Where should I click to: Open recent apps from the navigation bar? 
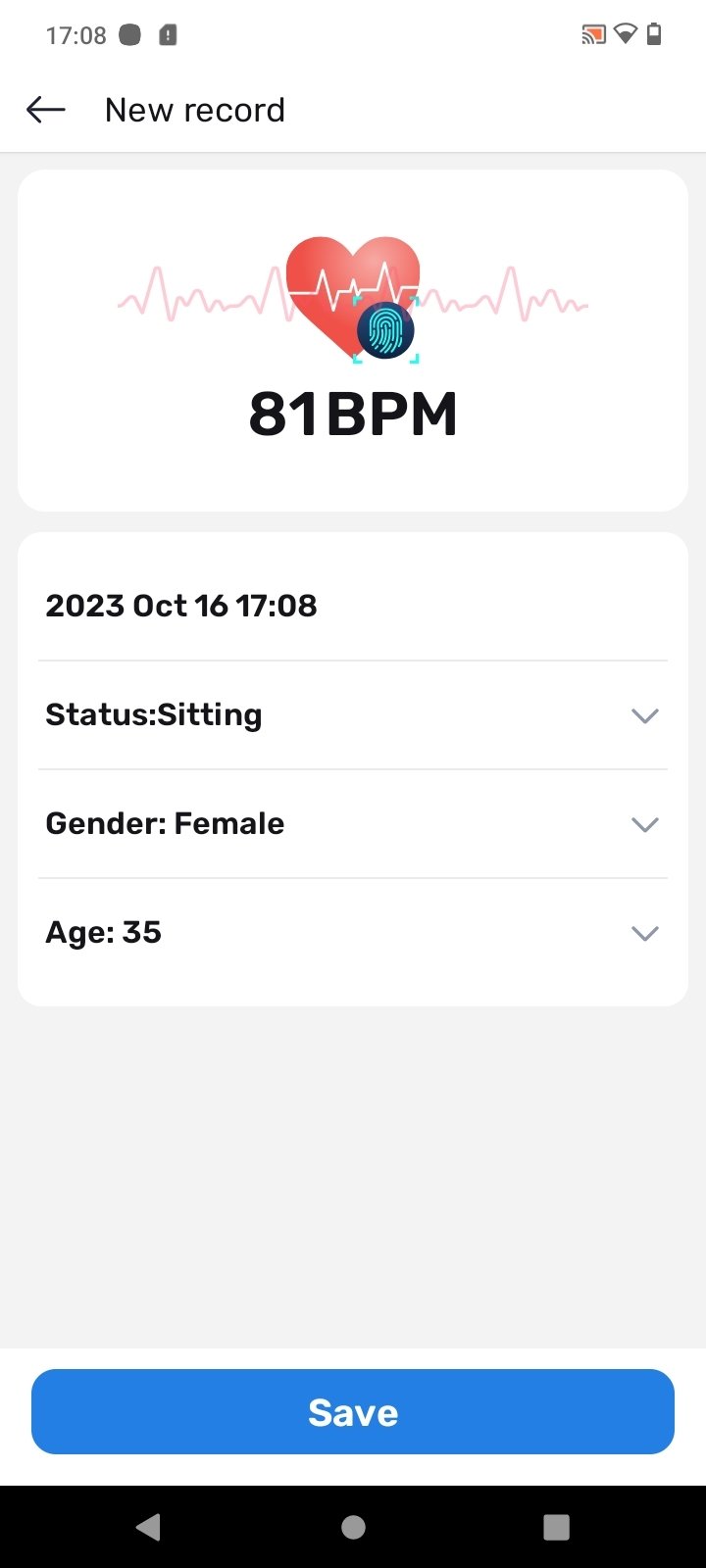click(x=556, y=1527)
